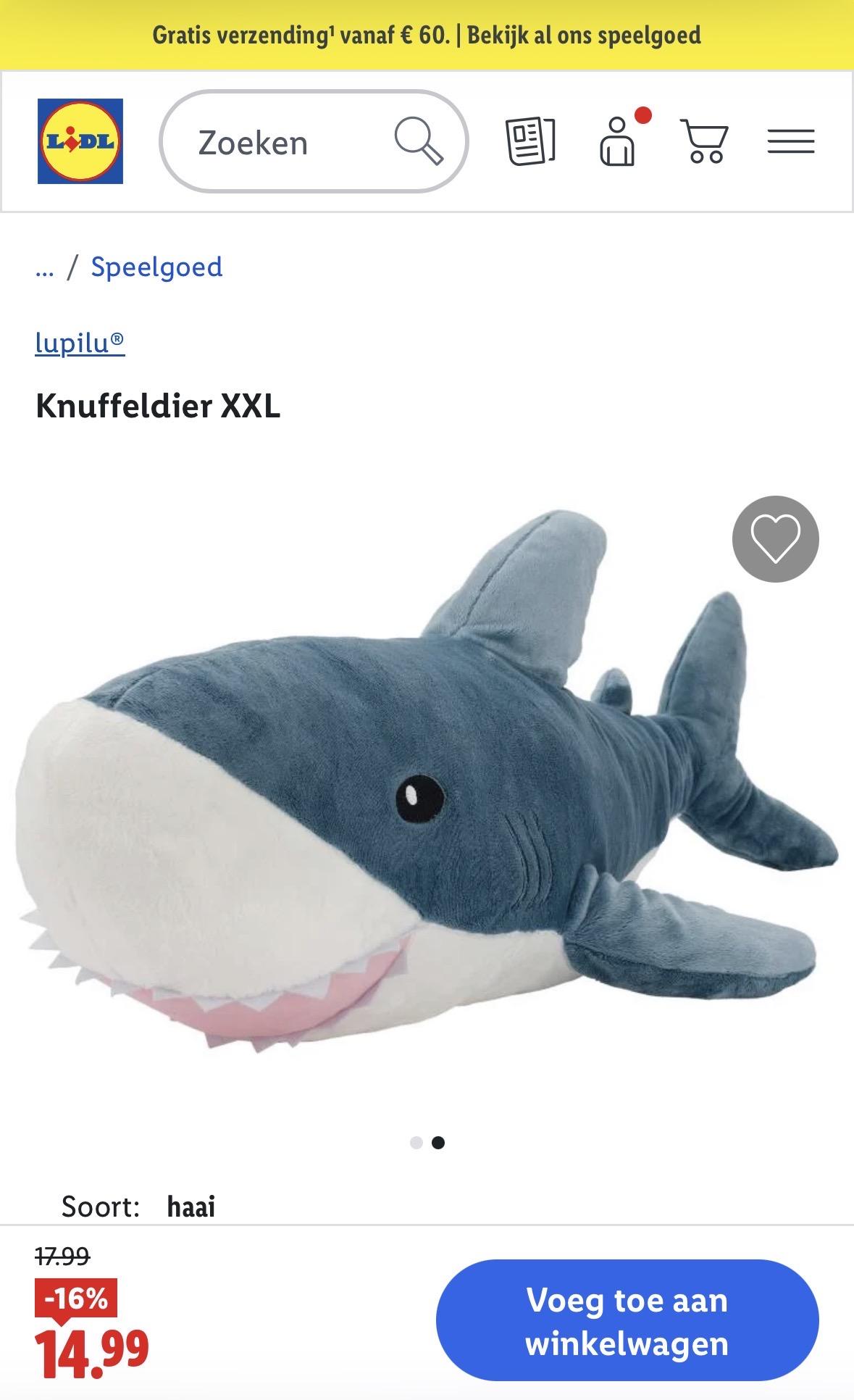Expand the collapsed breadcrumb dots
Screen dimensions: 854x1400
click(44, 268)
